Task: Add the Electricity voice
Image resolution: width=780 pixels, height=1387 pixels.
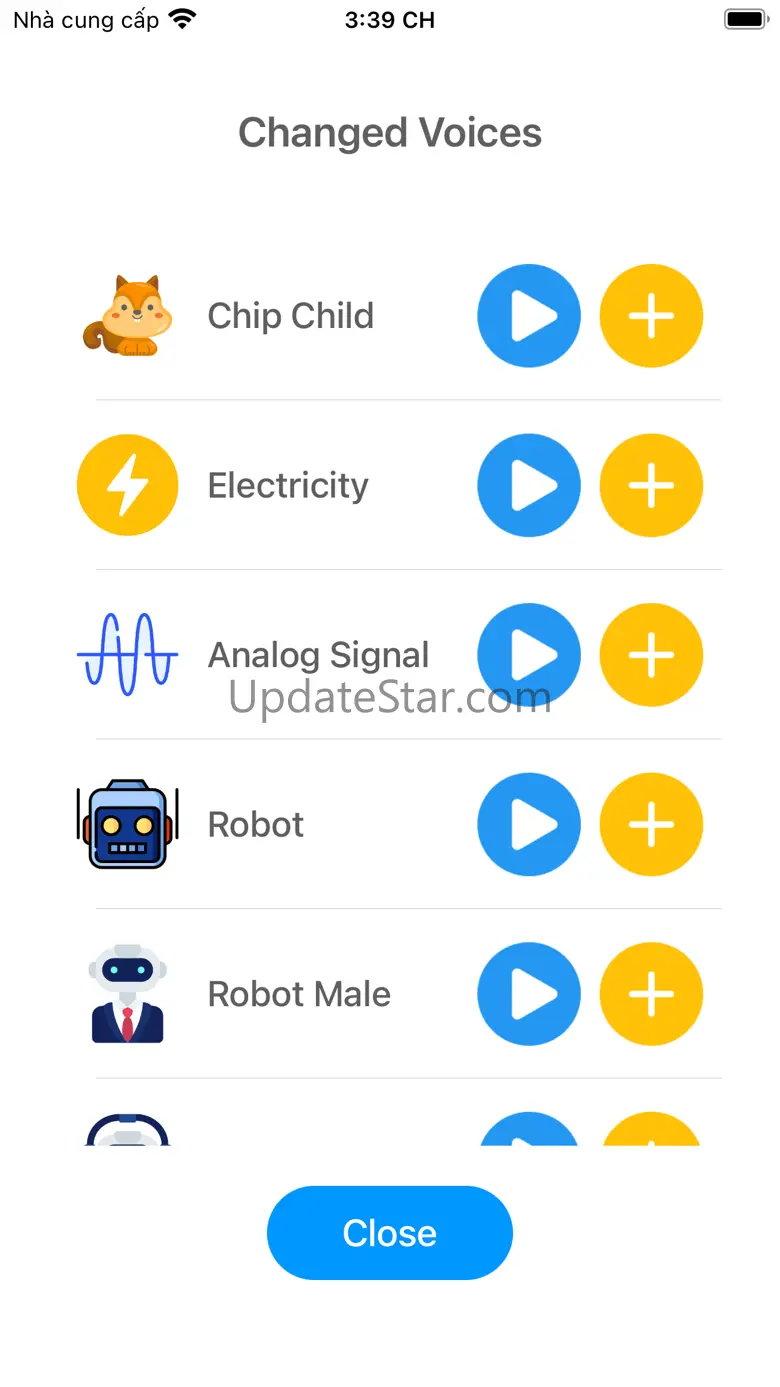Action: [651, 486]
